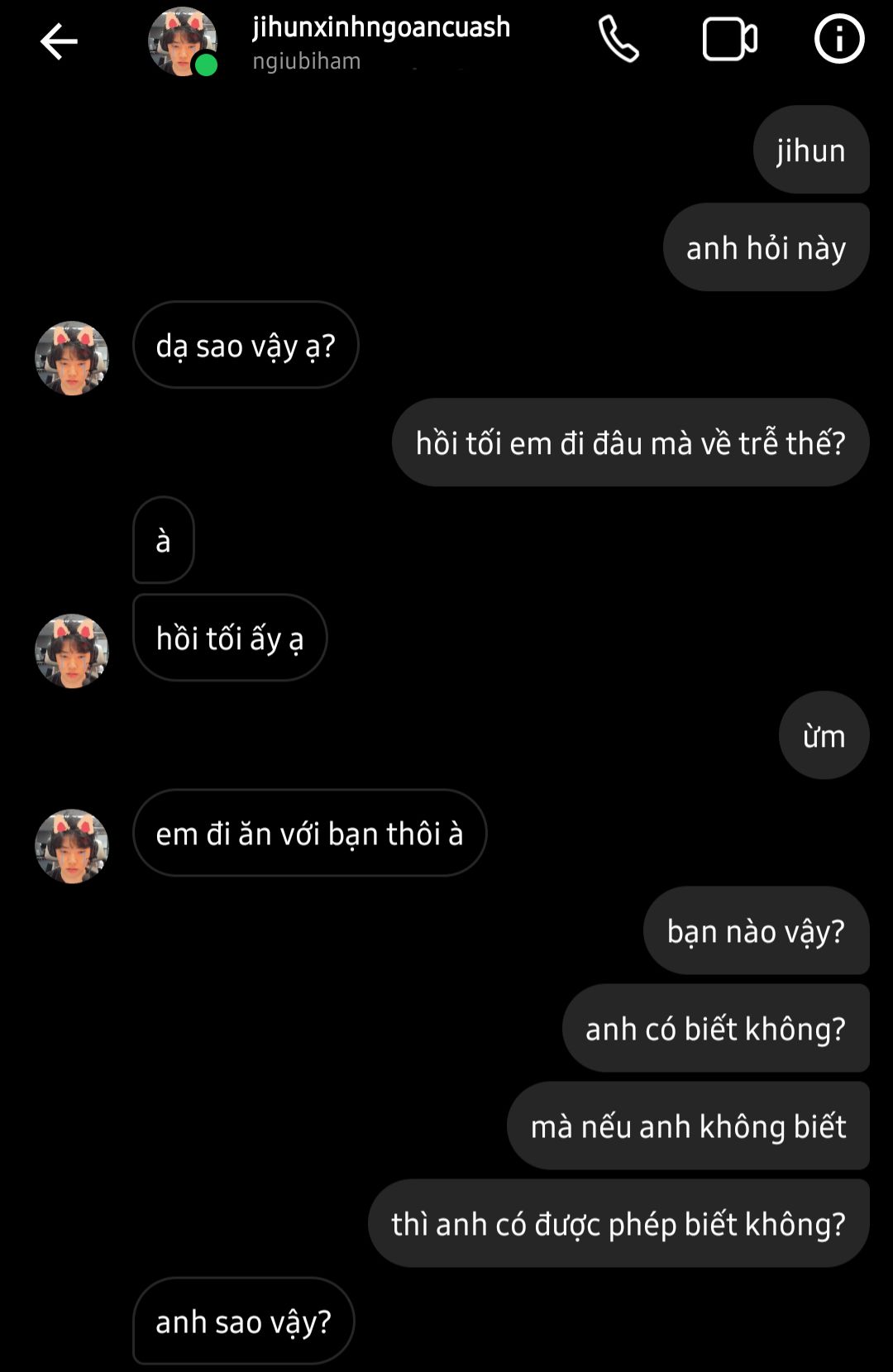Image resolution: width=893 pixels, height=1372 pixels.
Task: Tap the avatar beside 'dạ sao vậy ạ?'
Action: point(72,358)
